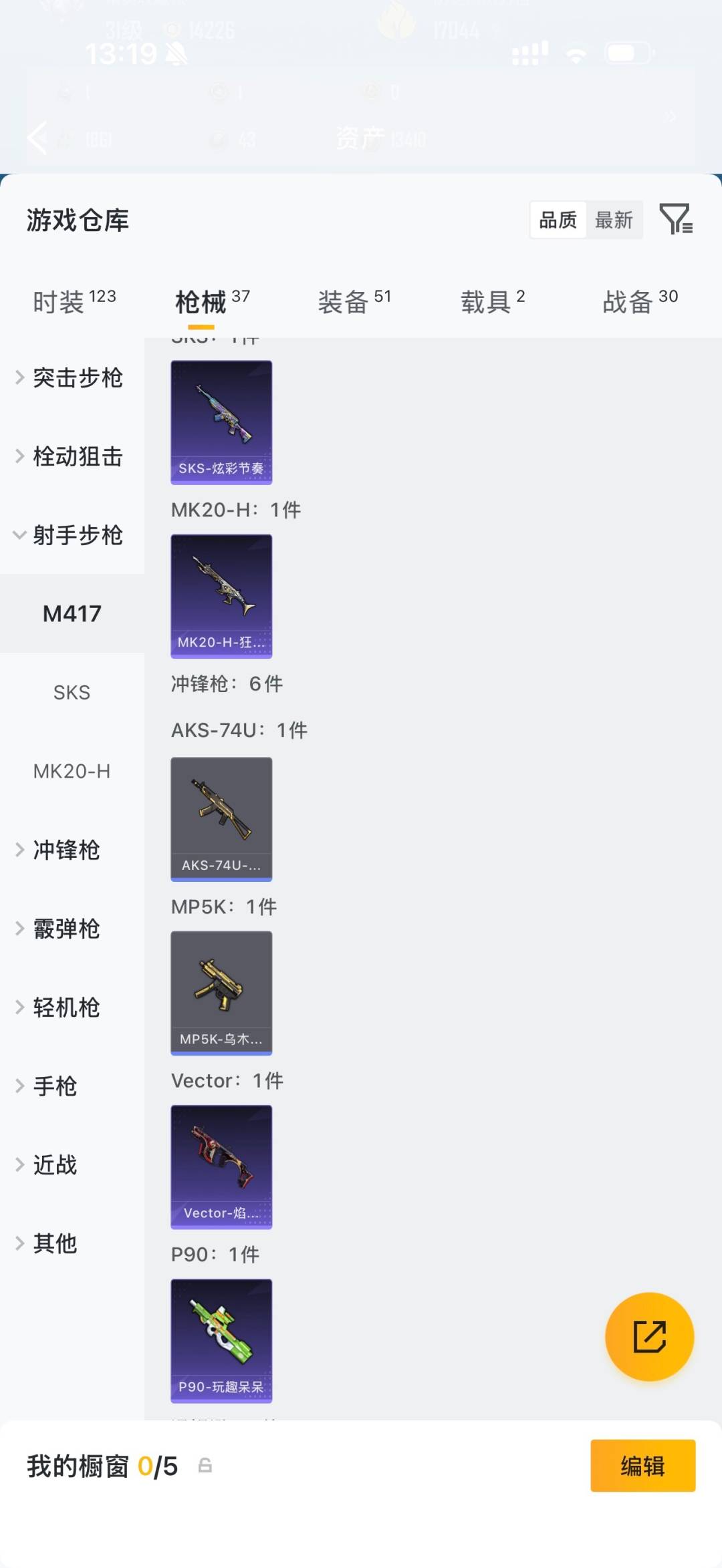
Task: Expand the 突击步枪 category
Action: [x=77, y=377]
